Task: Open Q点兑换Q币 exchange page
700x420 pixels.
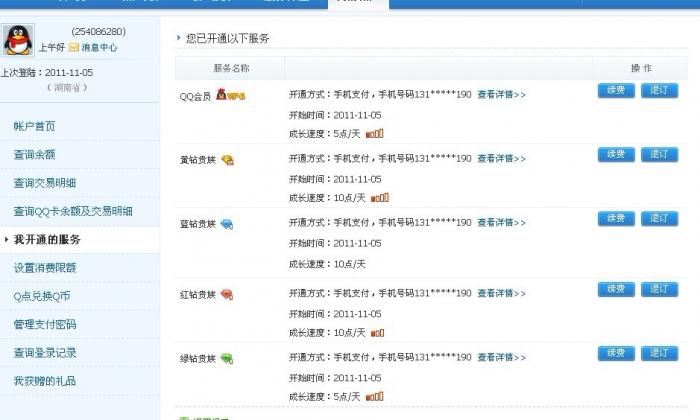Action: coord(42,296)
